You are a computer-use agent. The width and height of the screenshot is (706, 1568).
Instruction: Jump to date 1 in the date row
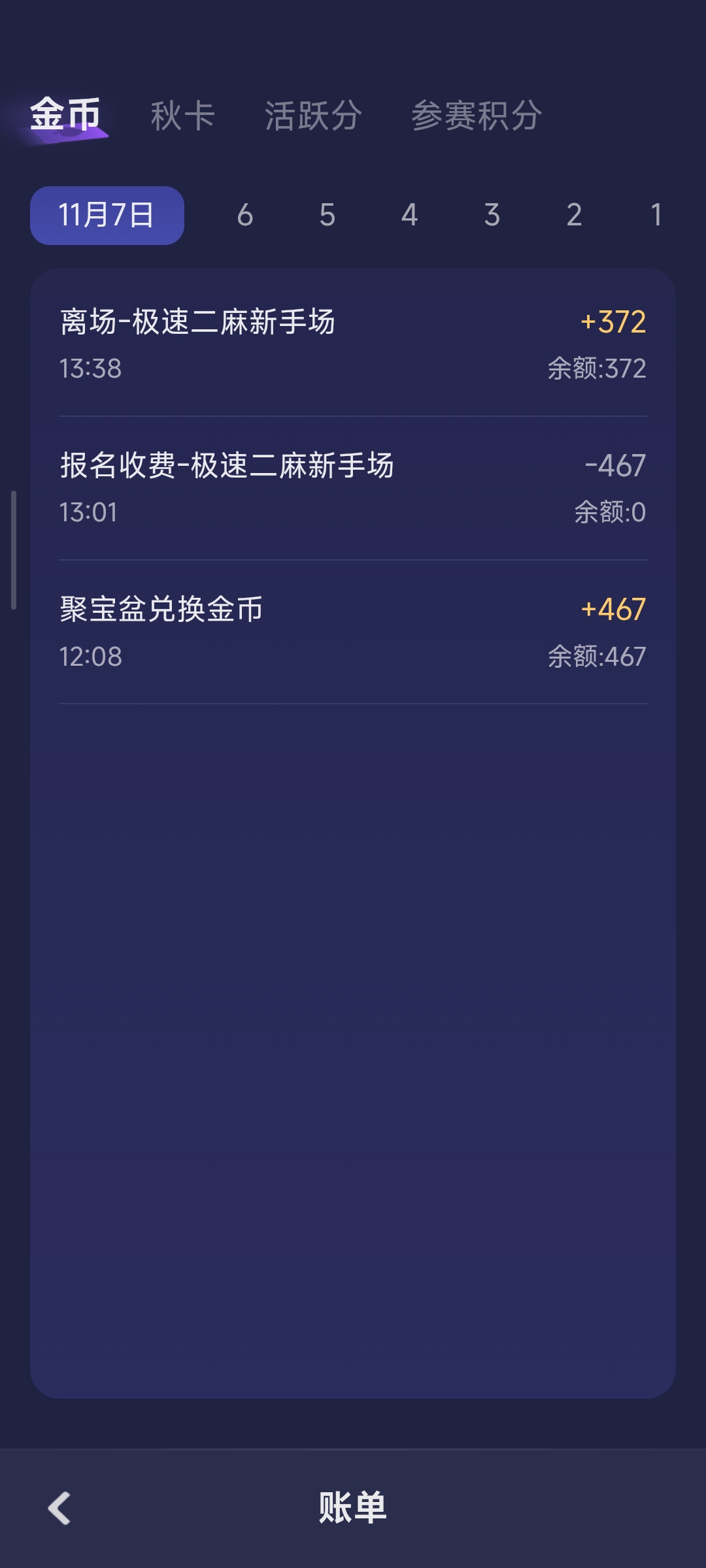tap(656, 216)
